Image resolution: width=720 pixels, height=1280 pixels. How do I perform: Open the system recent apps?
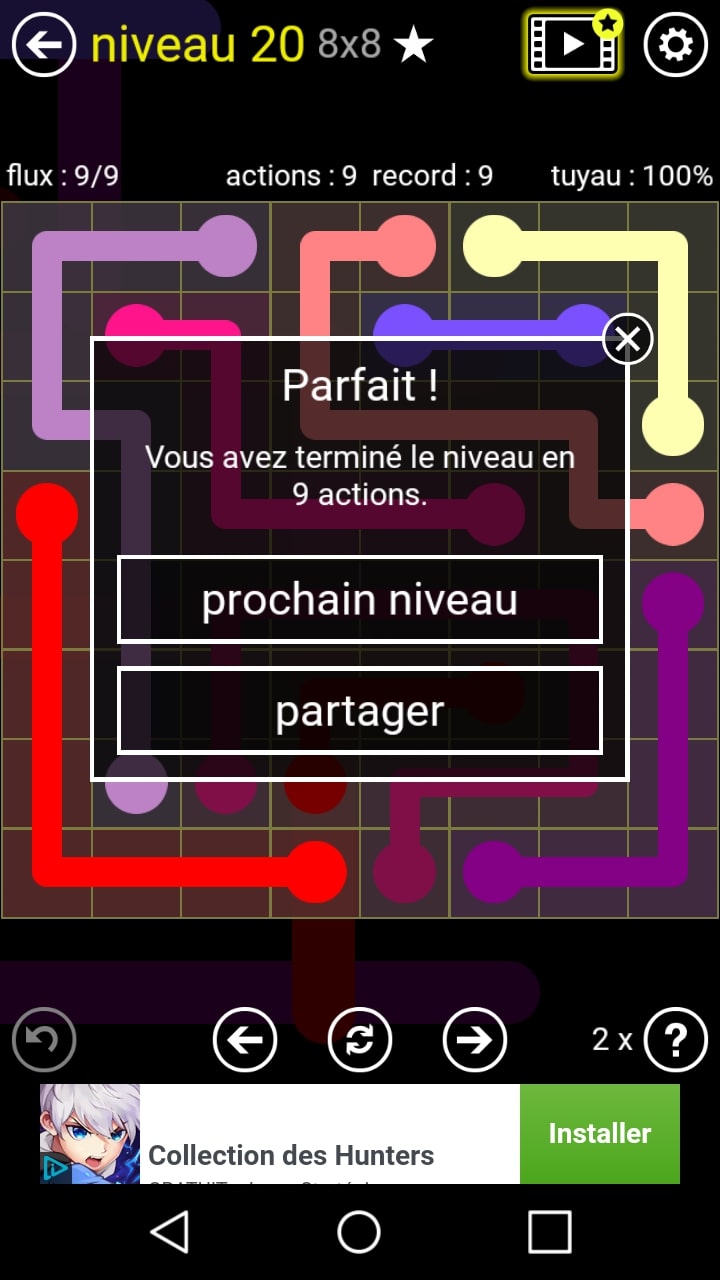click(x=549, y=1231)
